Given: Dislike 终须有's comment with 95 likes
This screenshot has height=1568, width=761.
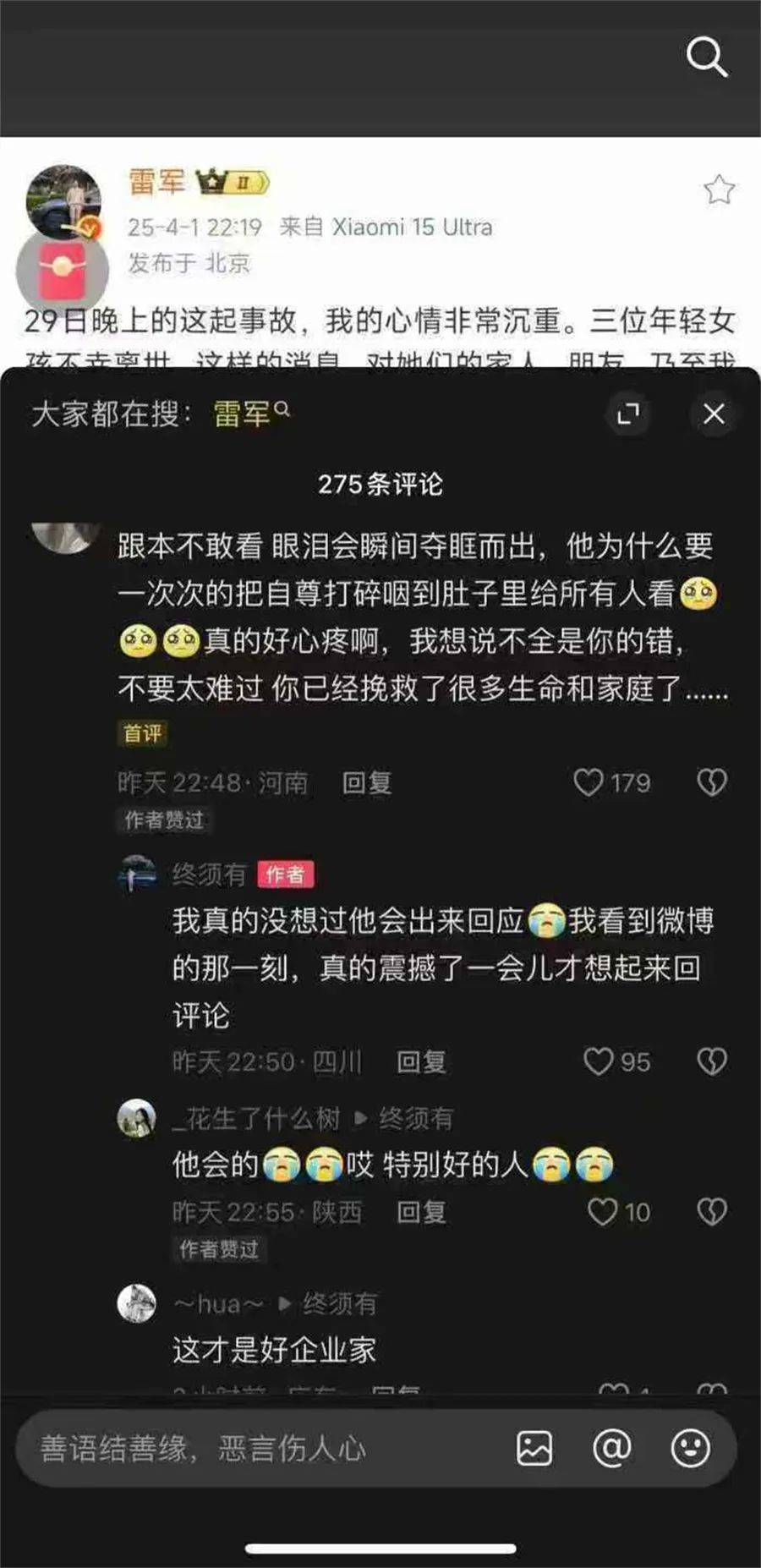Looking at the screenshot, I should click(x=712, y=1061).
